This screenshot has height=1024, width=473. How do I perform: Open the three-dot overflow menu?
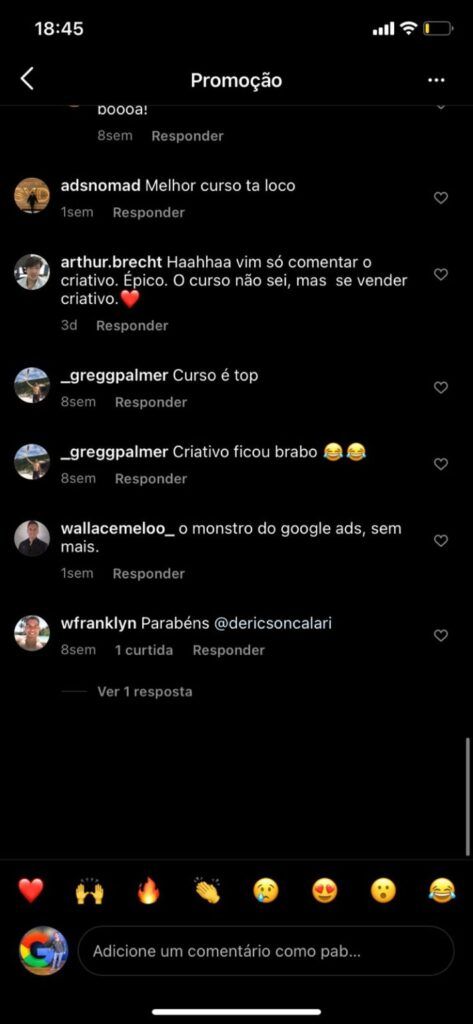[x=436, y=80]
